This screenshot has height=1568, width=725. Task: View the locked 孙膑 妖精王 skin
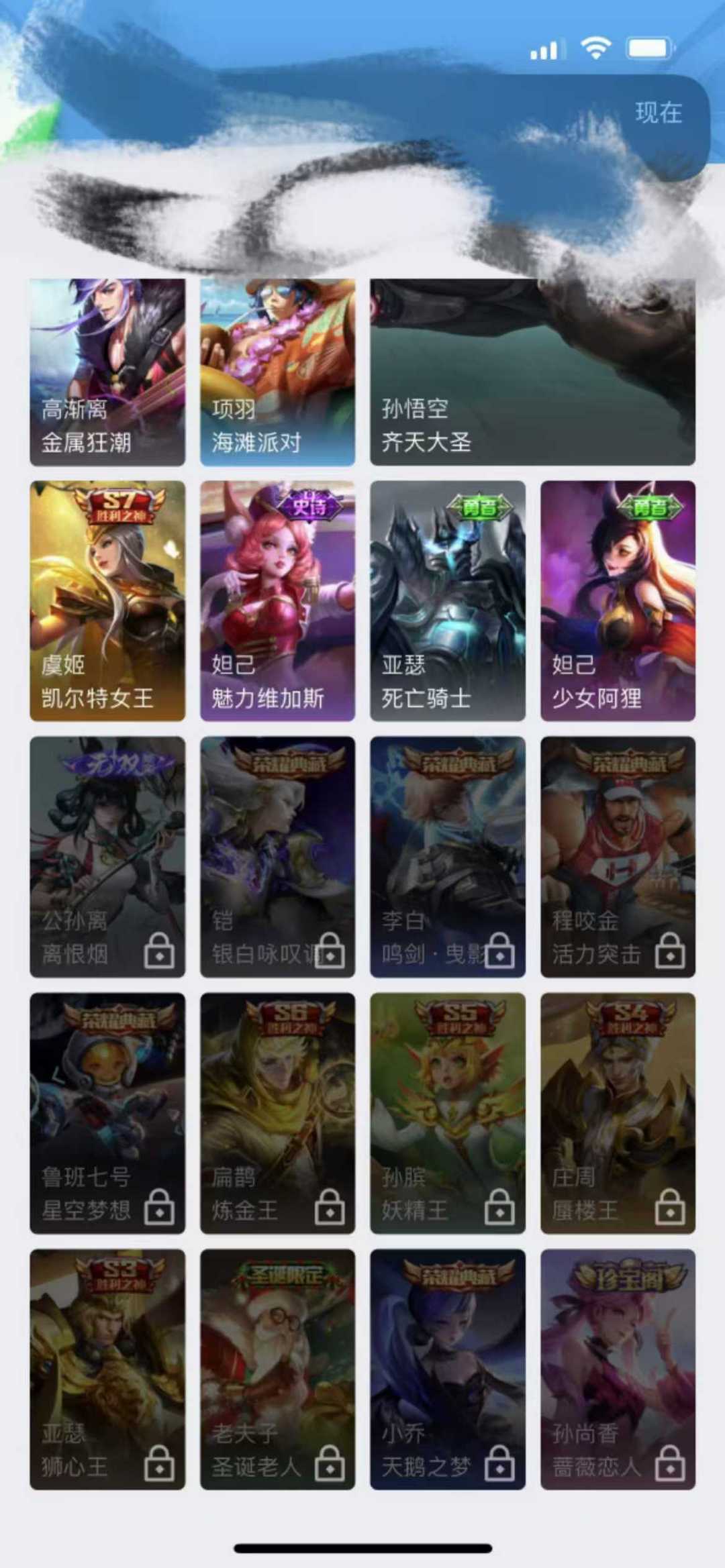click(x=448, y=1113)
